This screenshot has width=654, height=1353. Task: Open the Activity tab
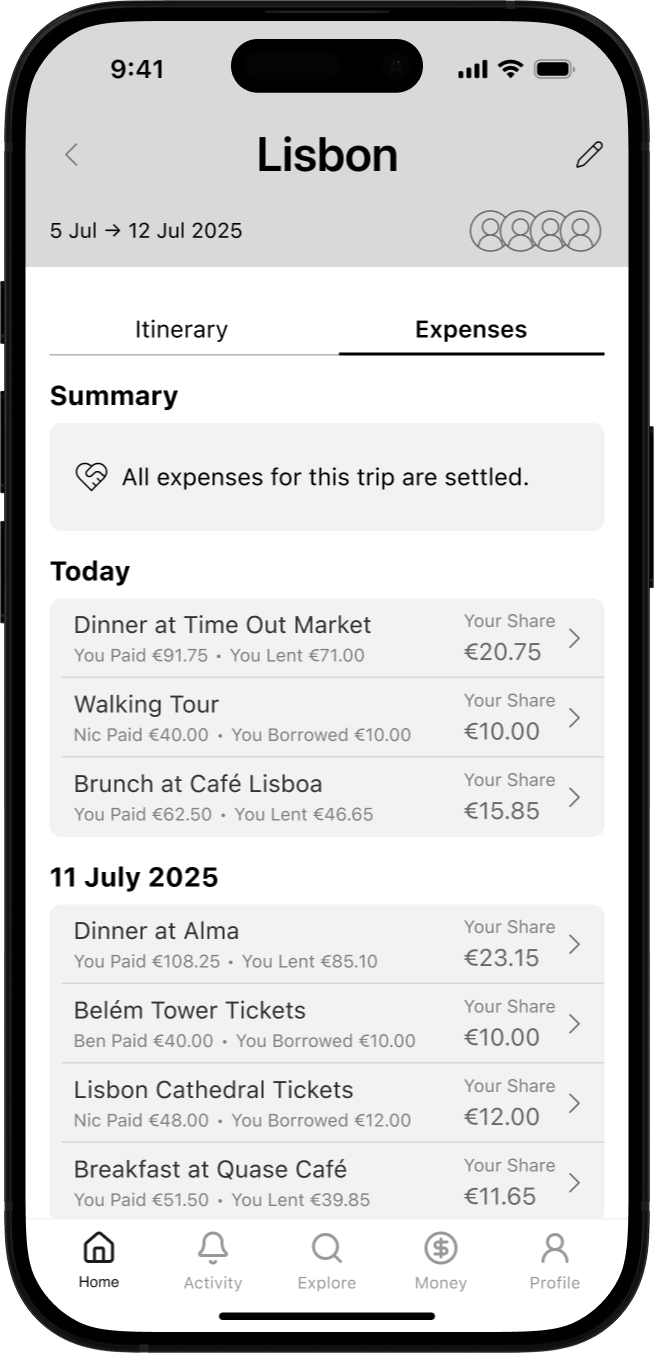[213, 1260]
